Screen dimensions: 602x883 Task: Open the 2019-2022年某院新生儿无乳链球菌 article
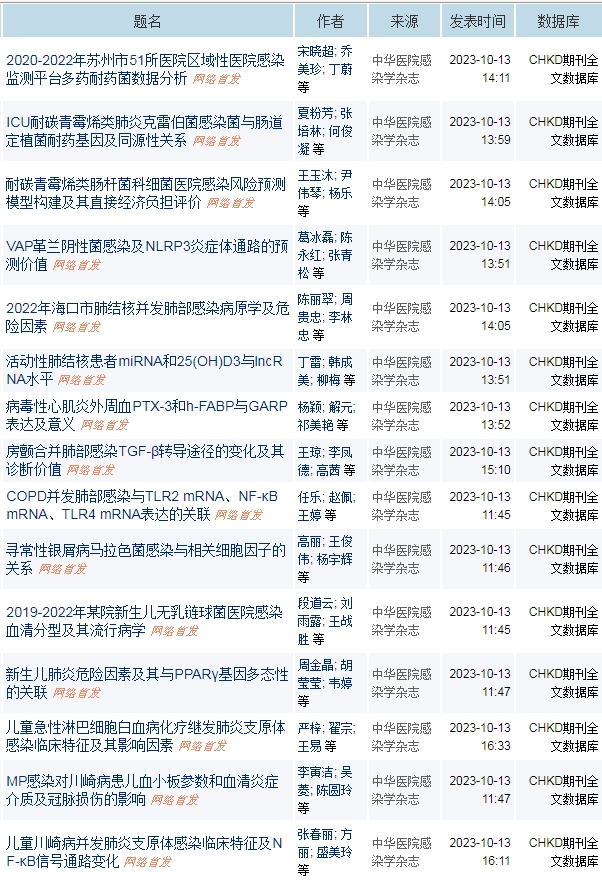(x=145, y=612)
